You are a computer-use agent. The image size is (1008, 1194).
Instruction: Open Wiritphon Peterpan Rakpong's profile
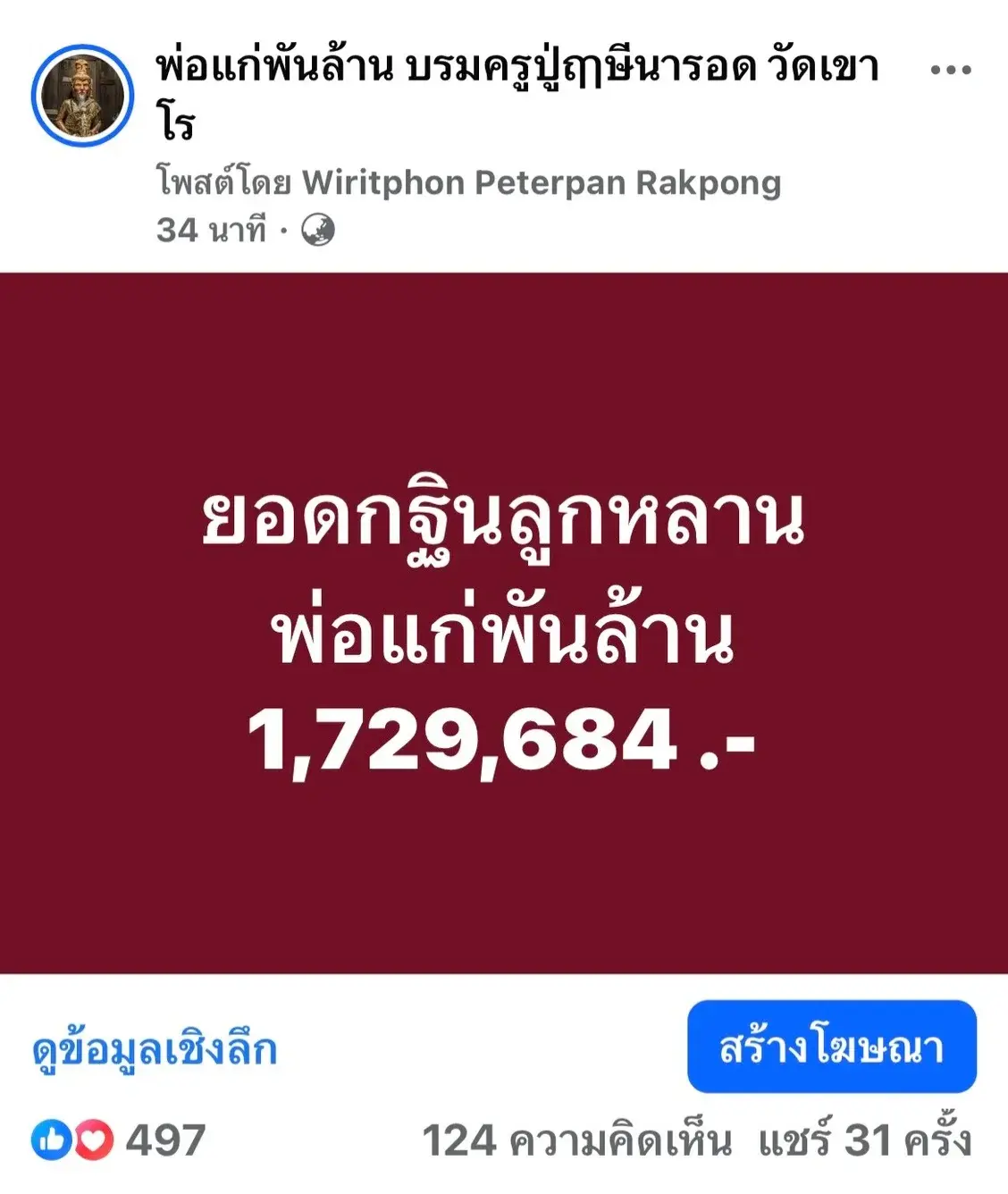(542, 182)
